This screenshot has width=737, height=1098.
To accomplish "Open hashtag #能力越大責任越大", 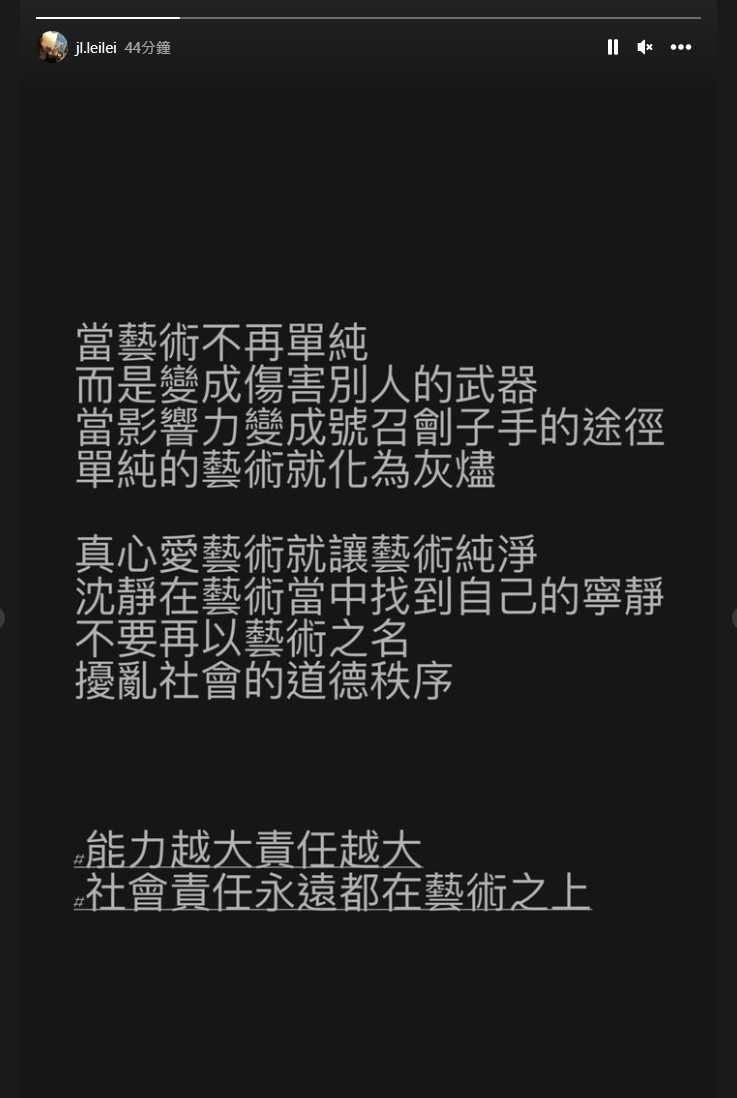I will click(249, 850).
